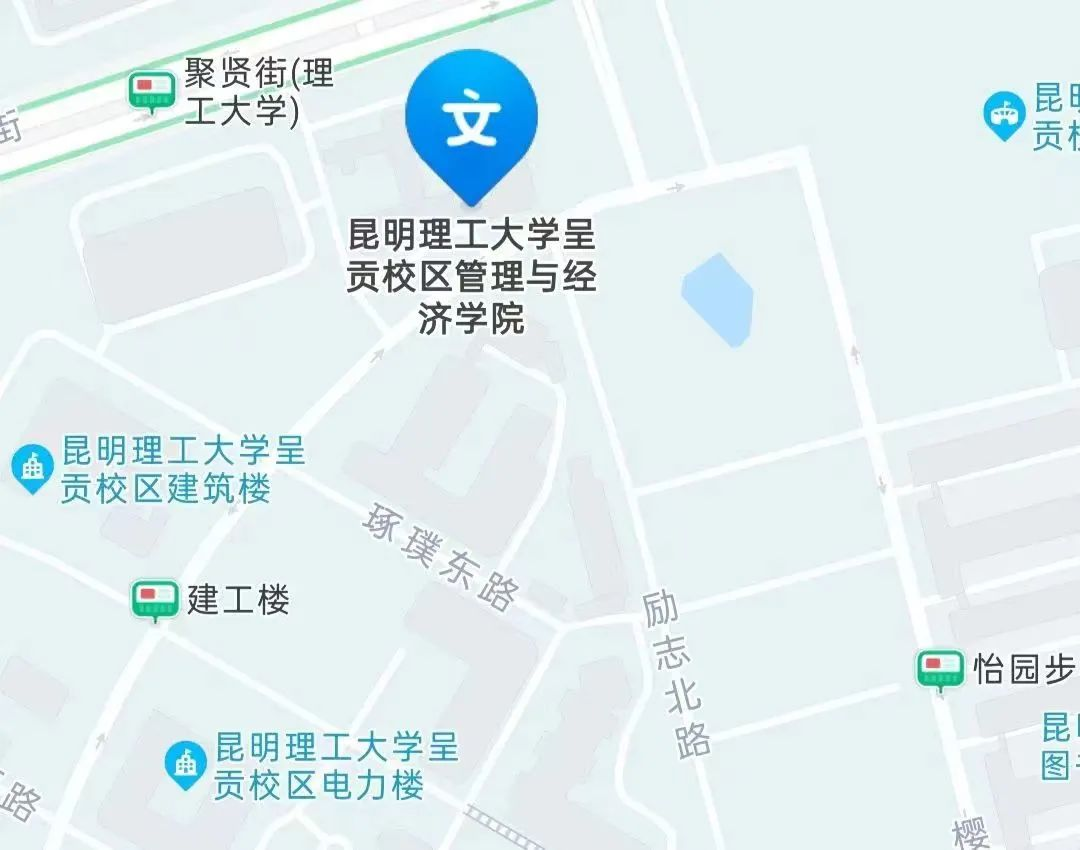Select the 怡园步 bus stop marker
Screen dimensions: 1080x850
[x=939, y=669]
